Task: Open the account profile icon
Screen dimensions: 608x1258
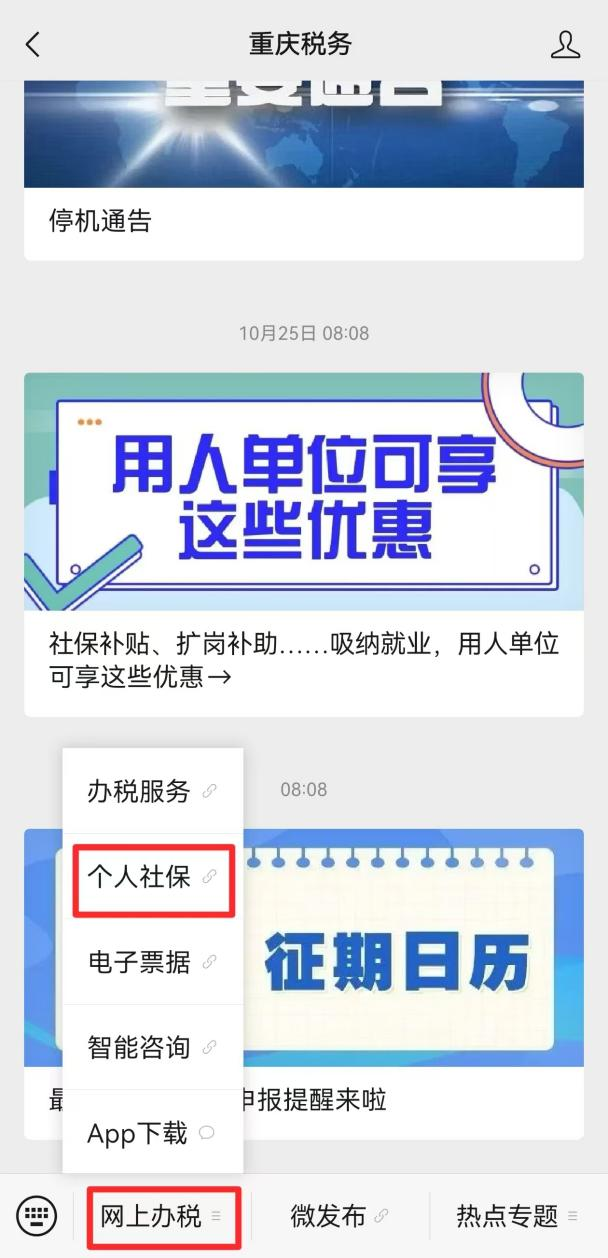Action: click(565, 44)
